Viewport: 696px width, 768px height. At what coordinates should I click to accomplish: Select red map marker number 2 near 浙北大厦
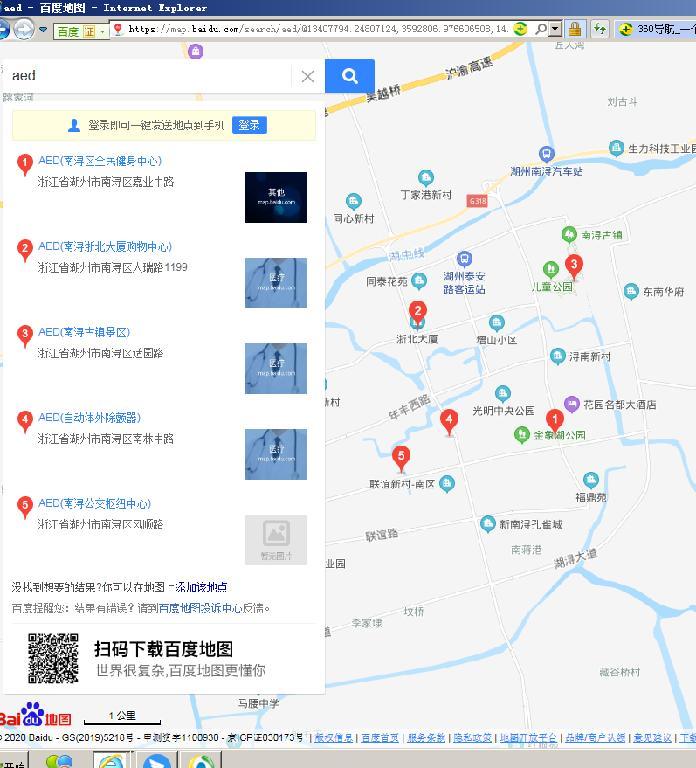point(418,312)
